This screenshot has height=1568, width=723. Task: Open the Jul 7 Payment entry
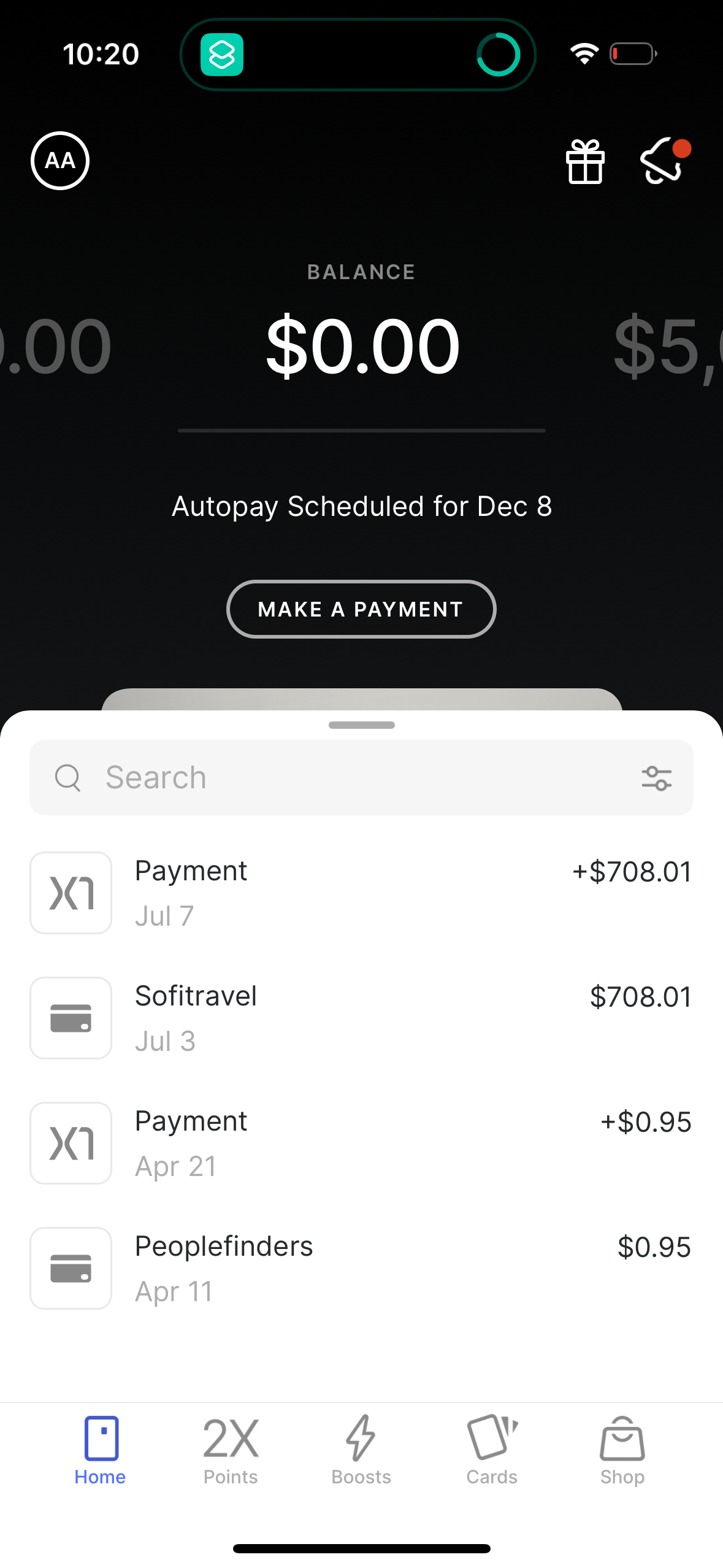click(361, 892)
